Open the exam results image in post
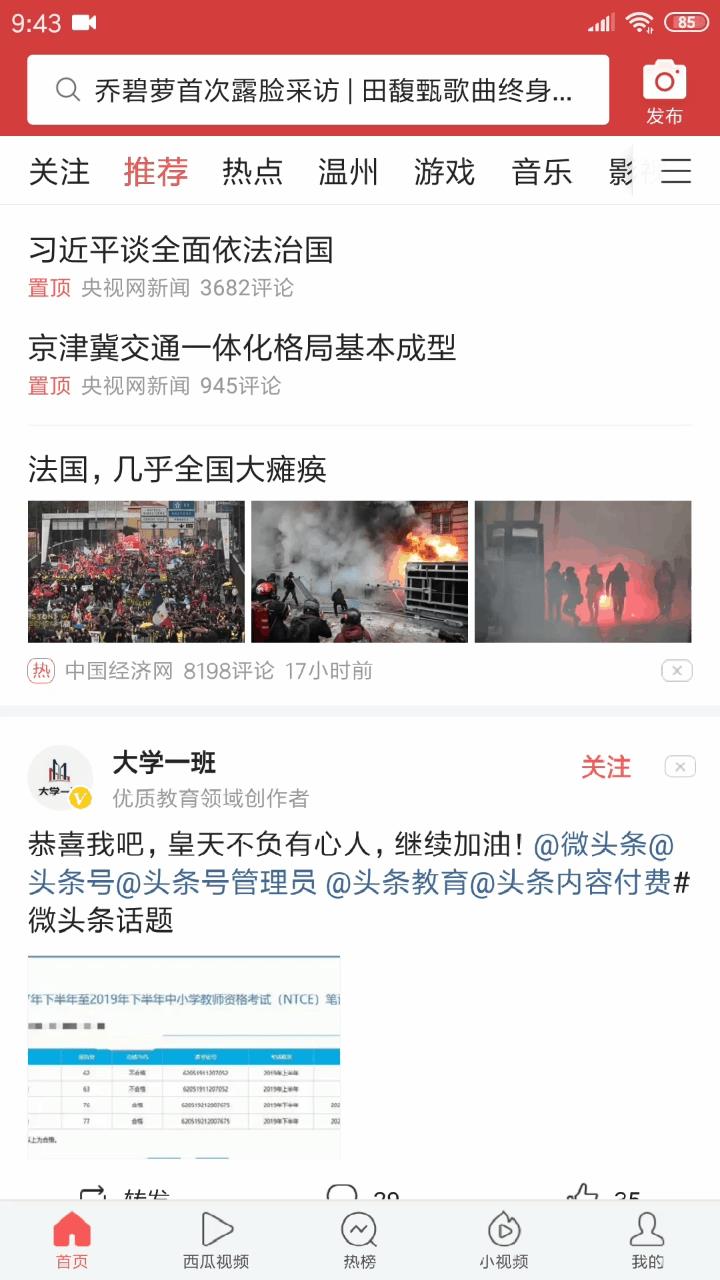Viewport: 720px width, 1280px height. pyautogui.click(x=184, y=1057)
